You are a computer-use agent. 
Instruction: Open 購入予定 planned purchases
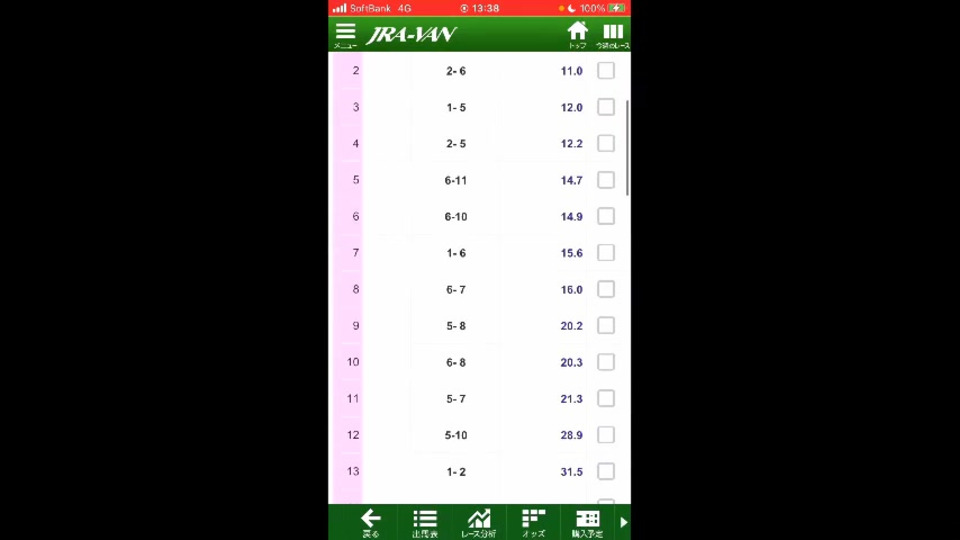(587, 522)
